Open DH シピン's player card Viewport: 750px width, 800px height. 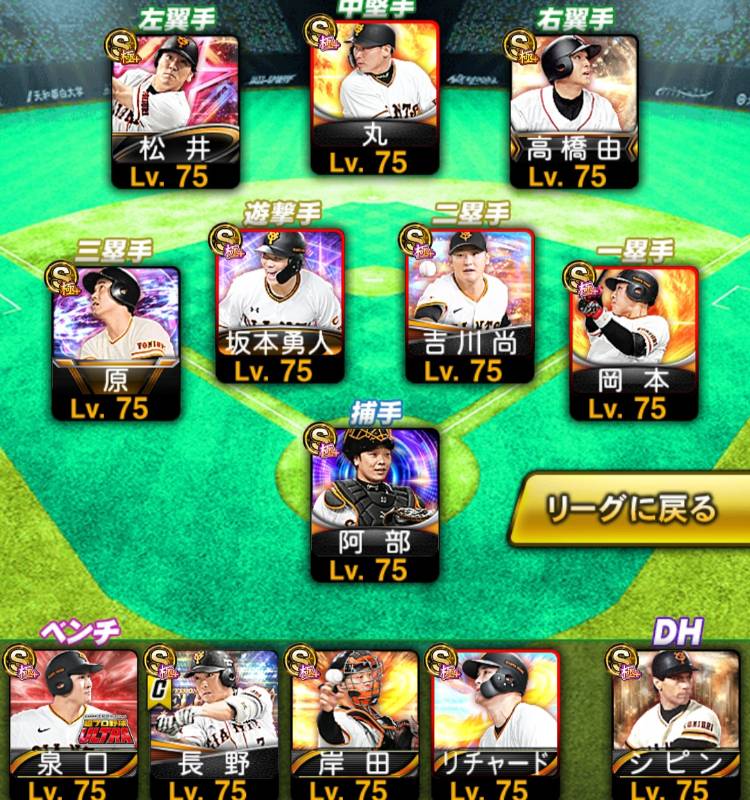[675, 722]
